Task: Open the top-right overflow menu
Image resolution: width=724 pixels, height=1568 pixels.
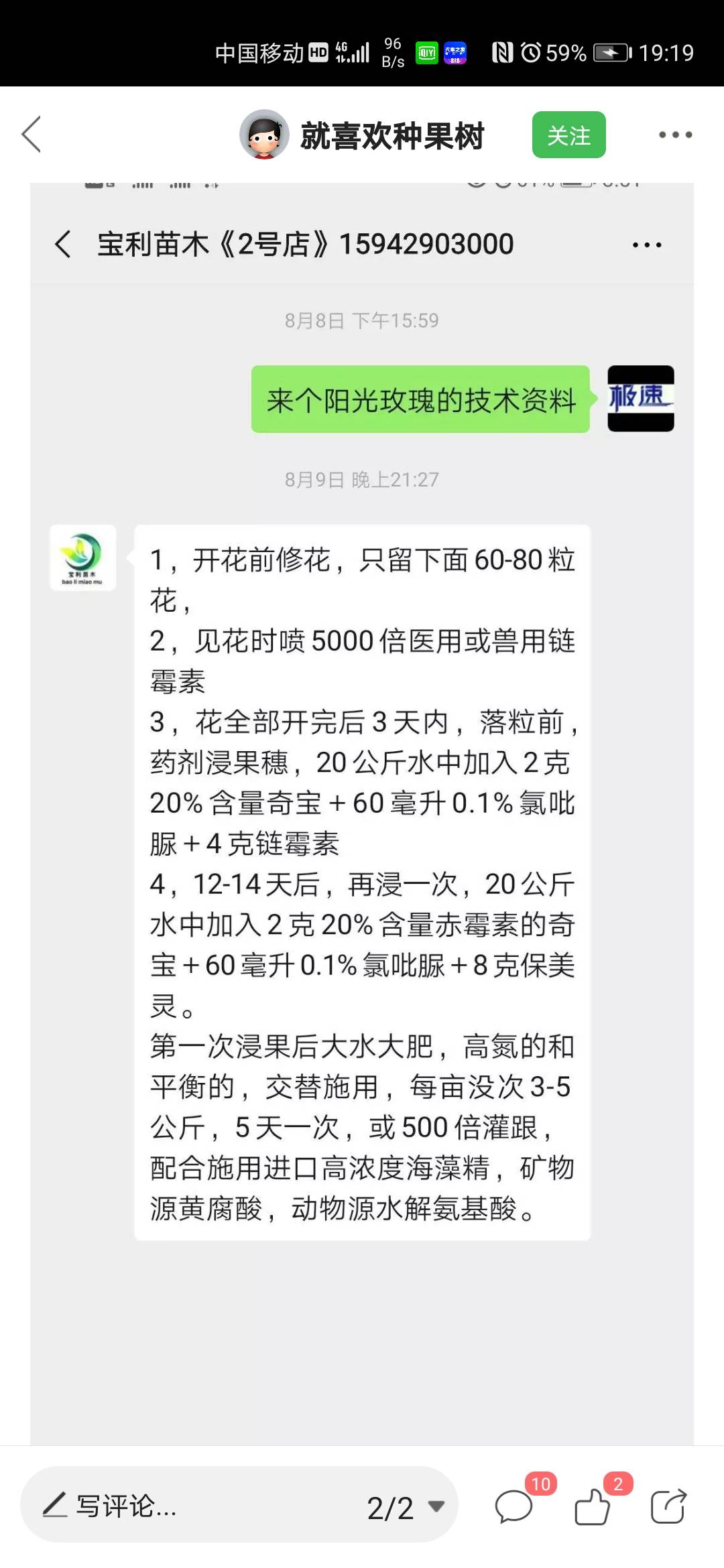Action: click(x=674, y=135)
